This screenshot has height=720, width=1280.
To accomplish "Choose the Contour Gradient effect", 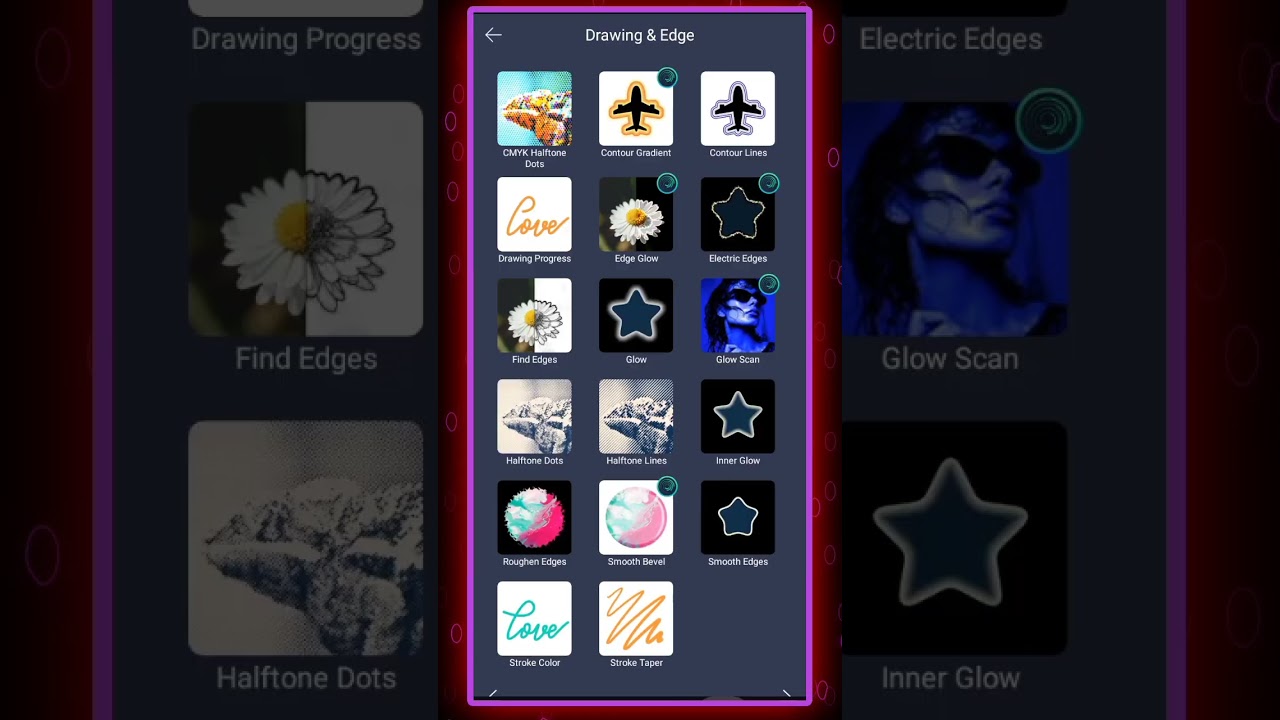I will pos(636,109).
